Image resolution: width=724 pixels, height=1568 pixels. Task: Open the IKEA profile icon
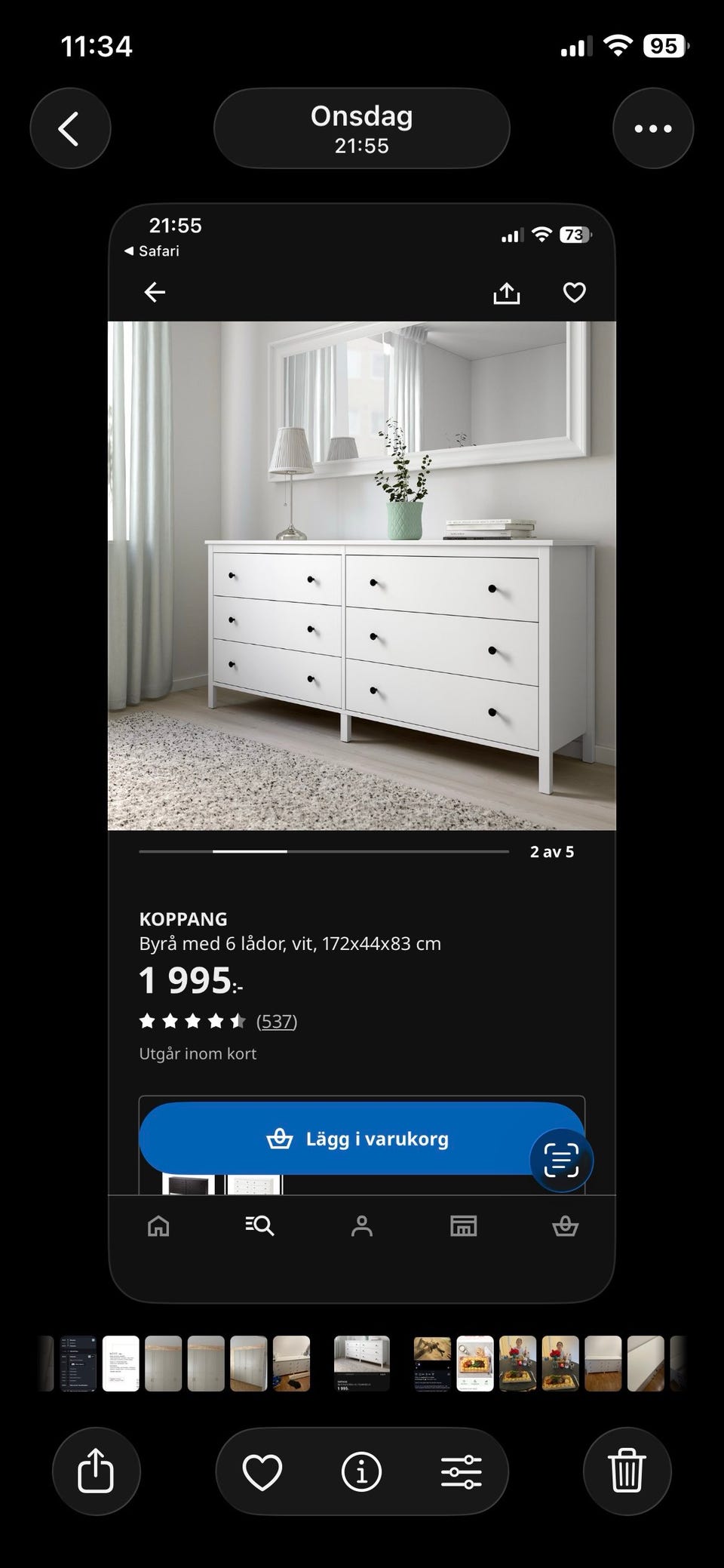click(362, 1226)
